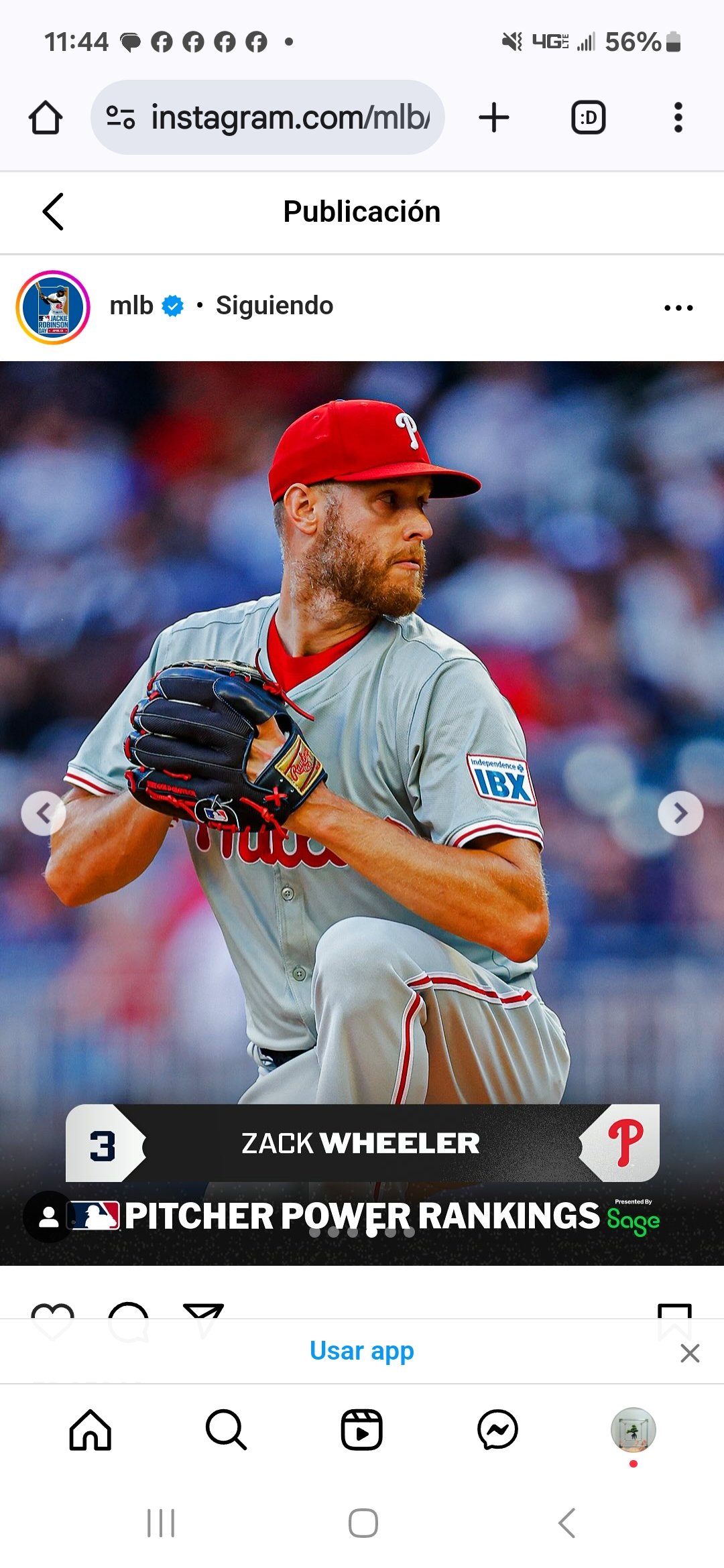724x1568 pixels.
Task: Go to Instagram home feed tab
Action: 90,1430
